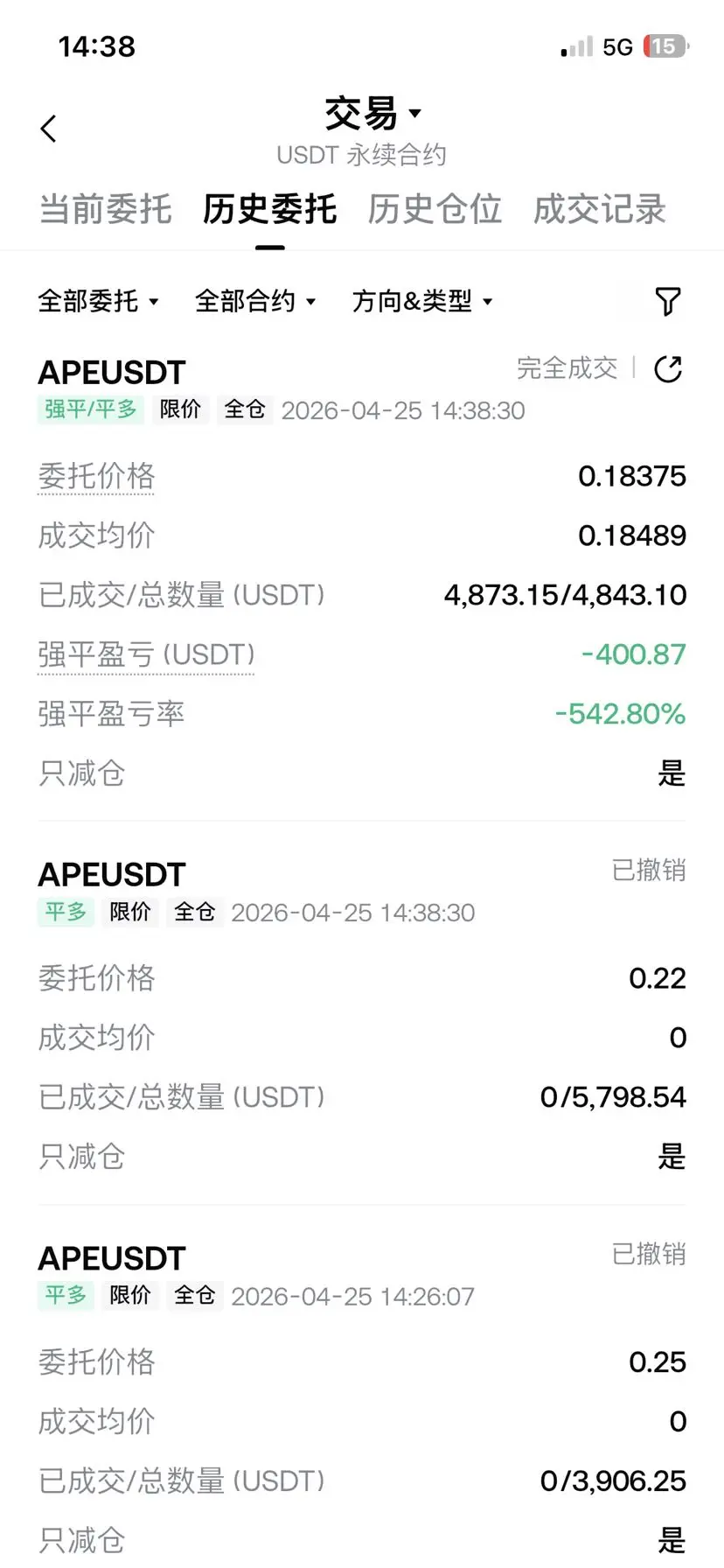Screen dimensions: 724x1568
Task: Choose from the 方向&类型 dropdown
Action: click(x=422, y=301)
